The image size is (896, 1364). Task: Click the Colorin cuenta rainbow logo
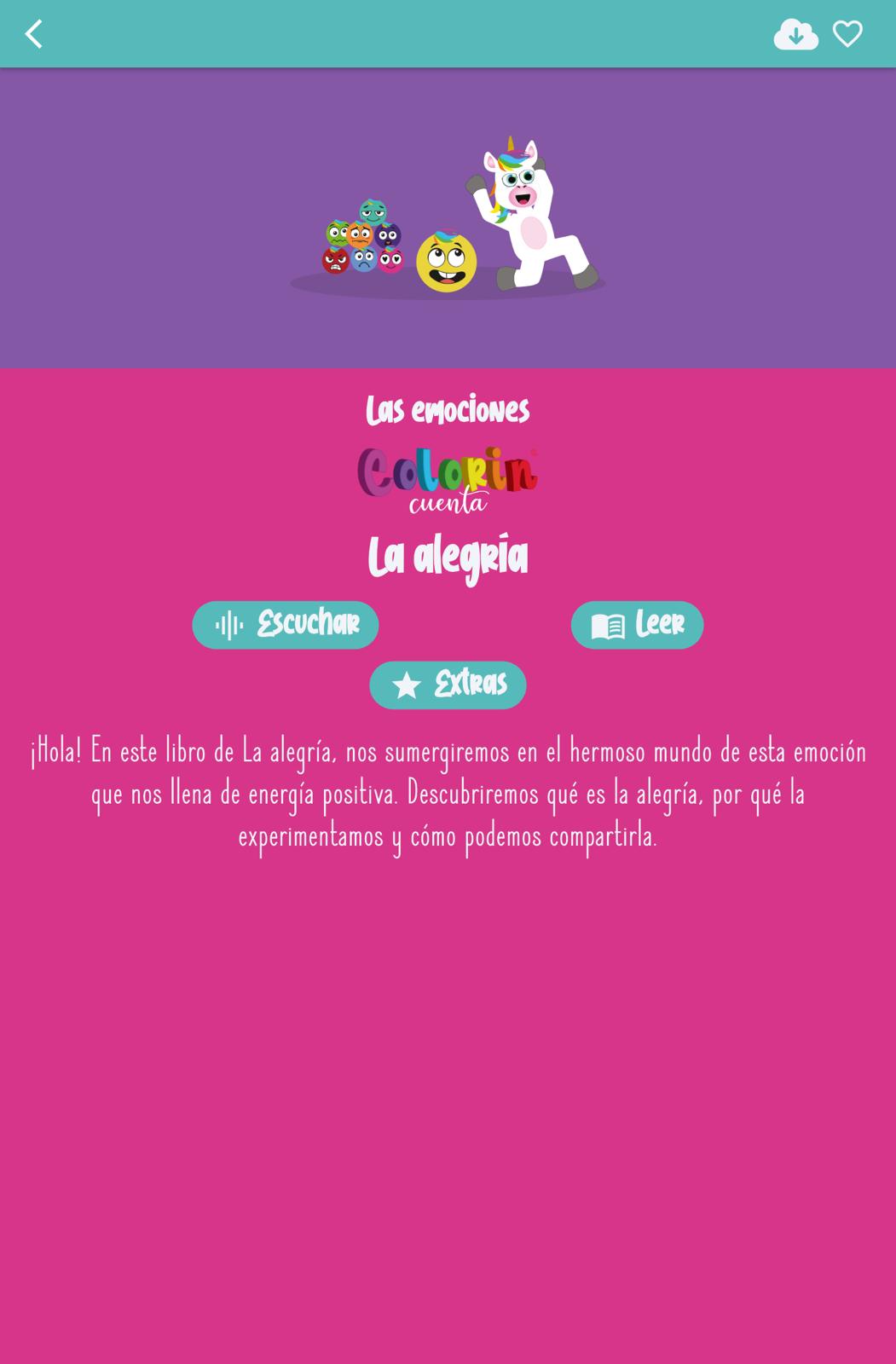tap(447, 477)
